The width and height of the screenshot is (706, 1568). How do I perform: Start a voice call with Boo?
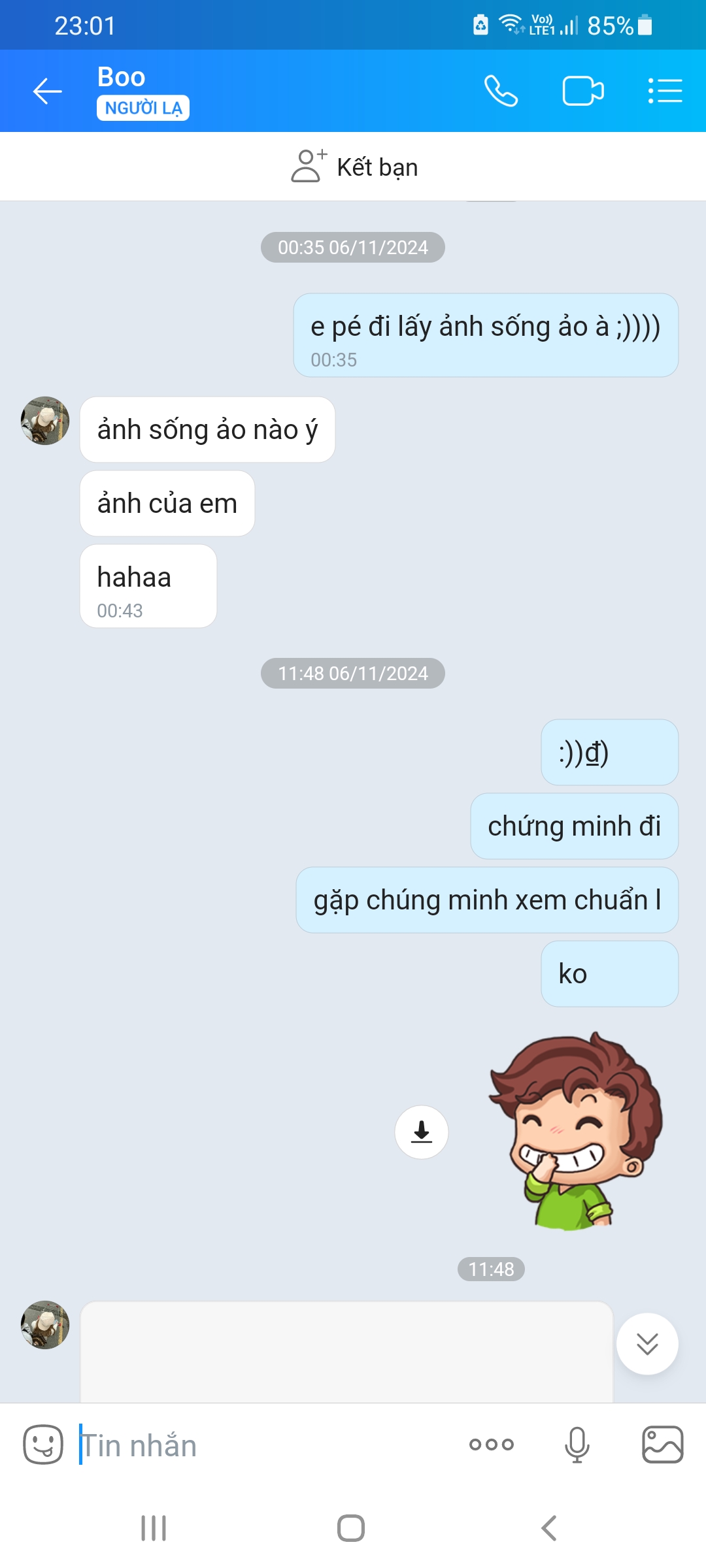point(501,91)
